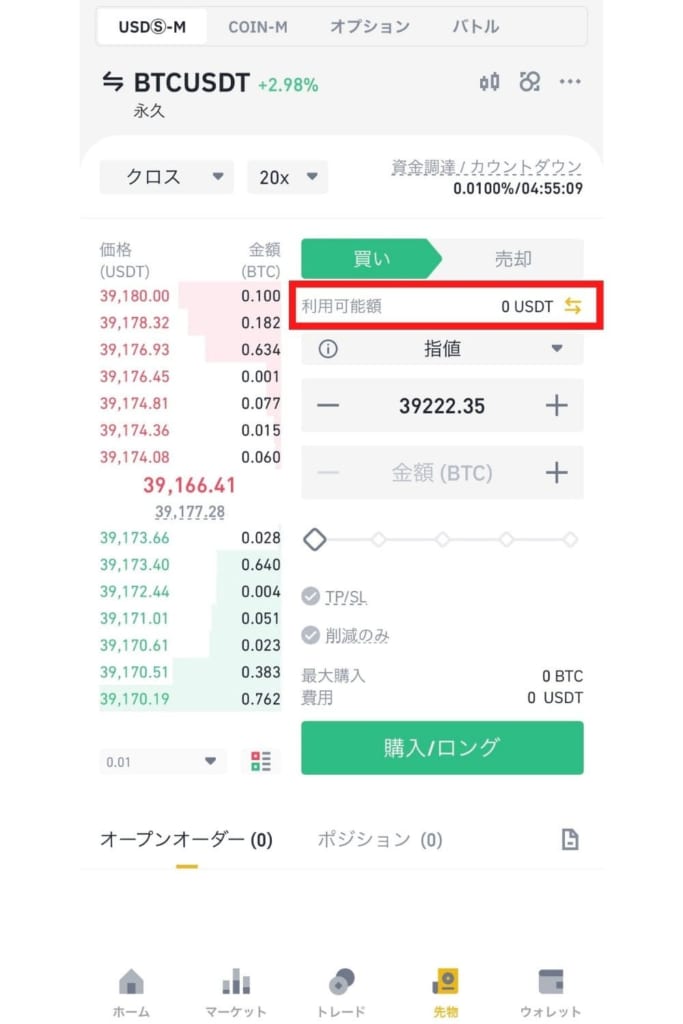The width and height of the screenshot is (683, 1024).
Task: Open the マーケット tab
Action: [x=236, y=992]
